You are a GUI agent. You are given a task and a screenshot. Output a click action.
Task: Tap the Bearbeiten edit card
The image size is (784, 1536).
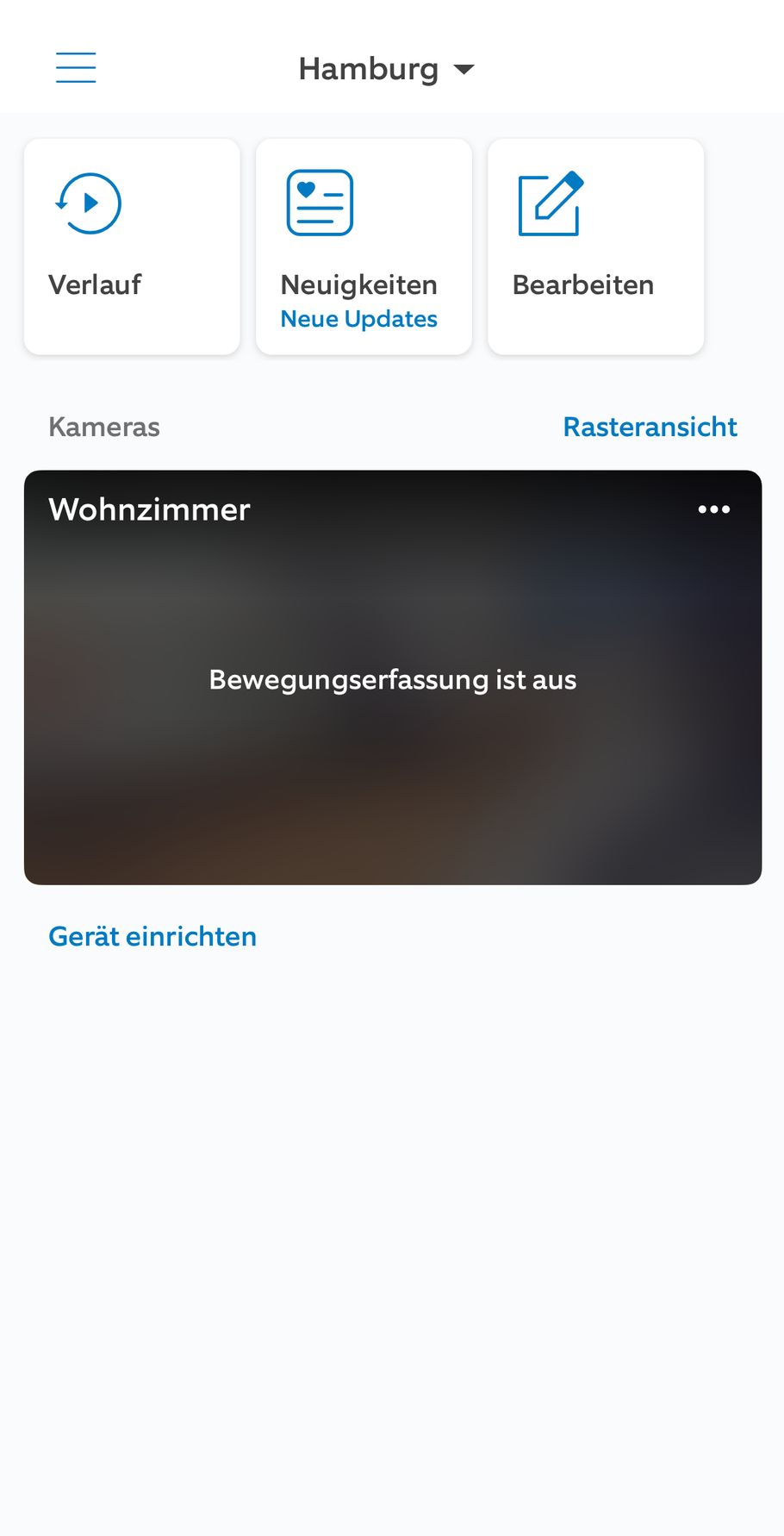pyautogui.click(x=595, y=247)
